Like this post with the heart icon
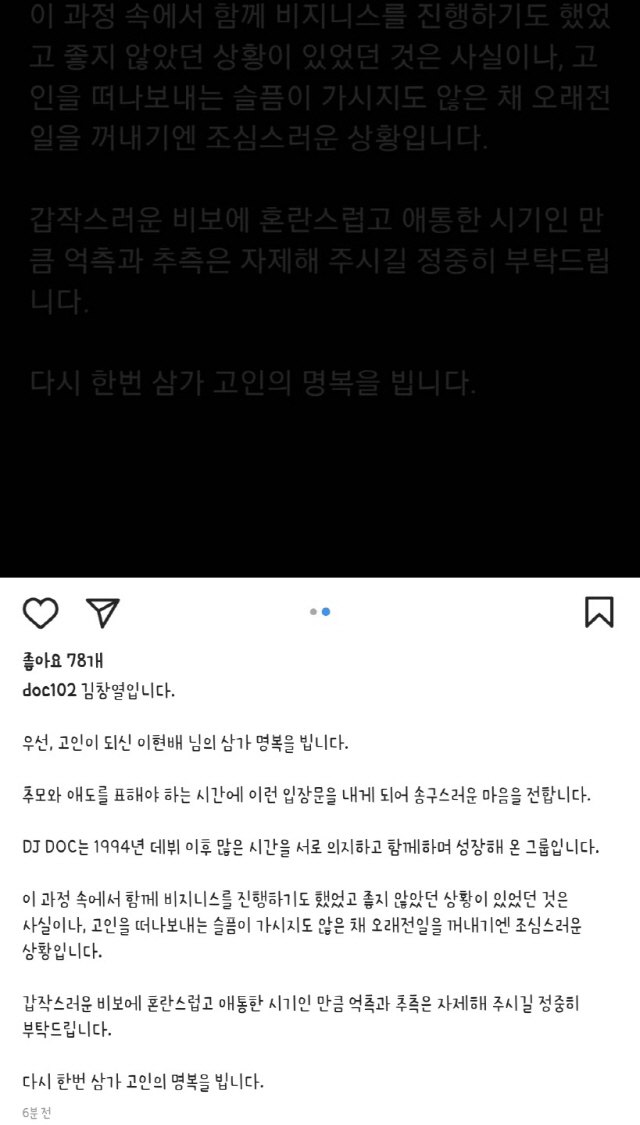Viewport: 640px width, 1125px height. tap(40, 612)
